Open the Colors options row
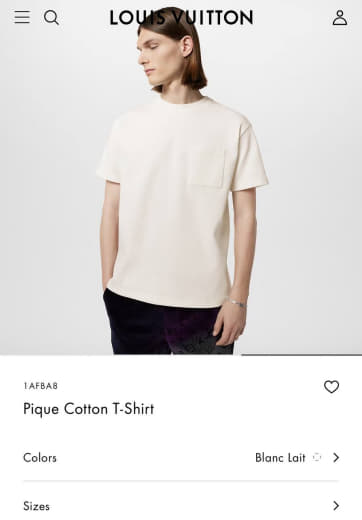 pyautogui.click(x=181, y=458)
